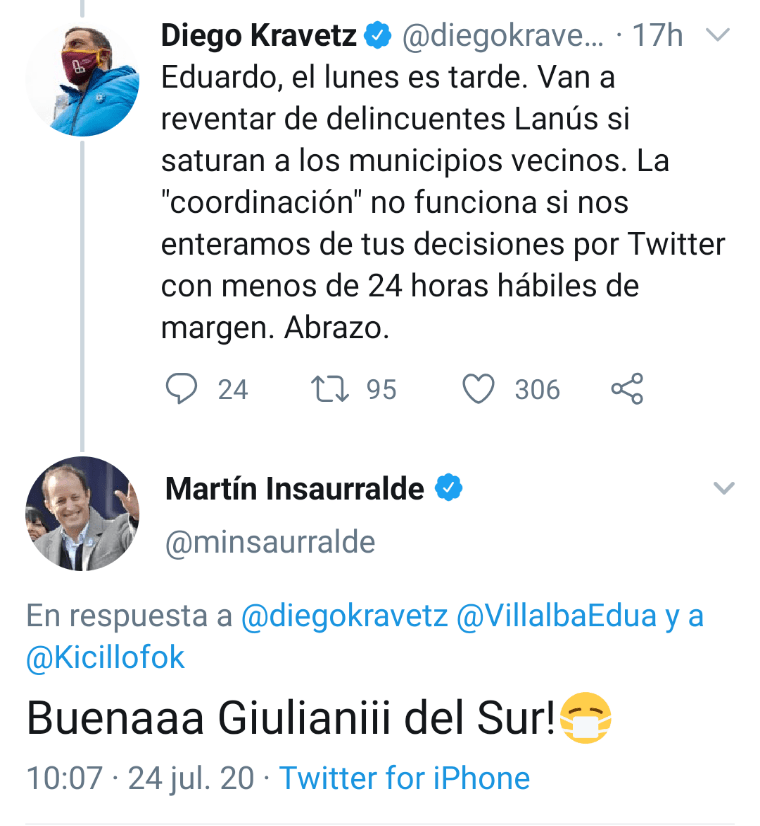The image size is (760, 826).
Task: View Martín Insaurralde's profile by name
Action: pos(294,488)
